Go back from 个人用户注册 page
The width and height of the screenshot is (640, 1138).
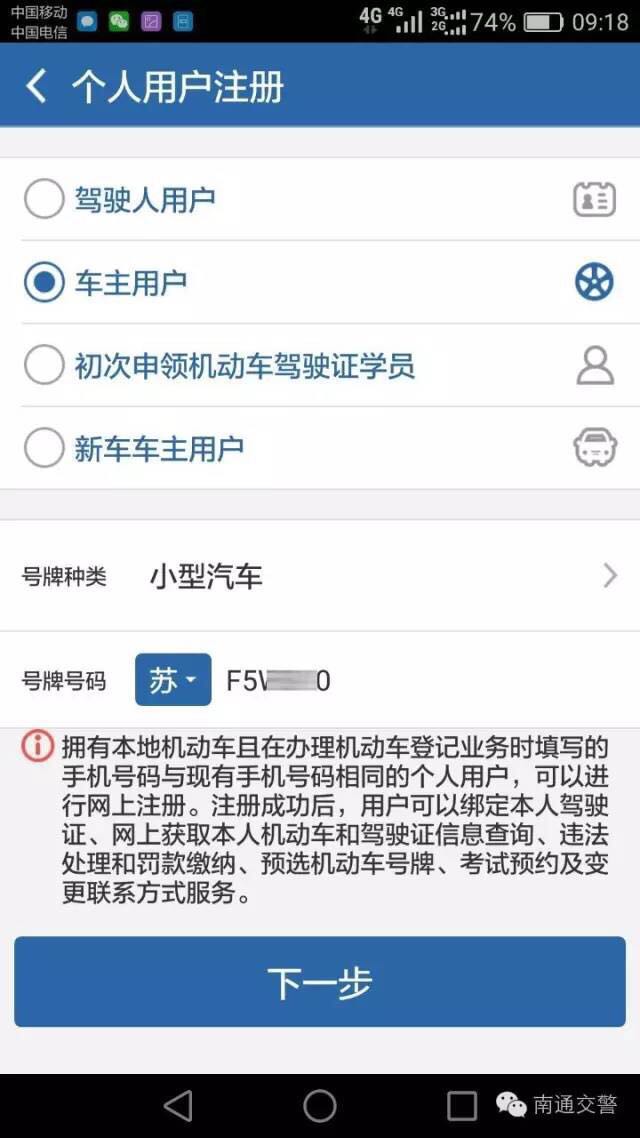[36, 86]
